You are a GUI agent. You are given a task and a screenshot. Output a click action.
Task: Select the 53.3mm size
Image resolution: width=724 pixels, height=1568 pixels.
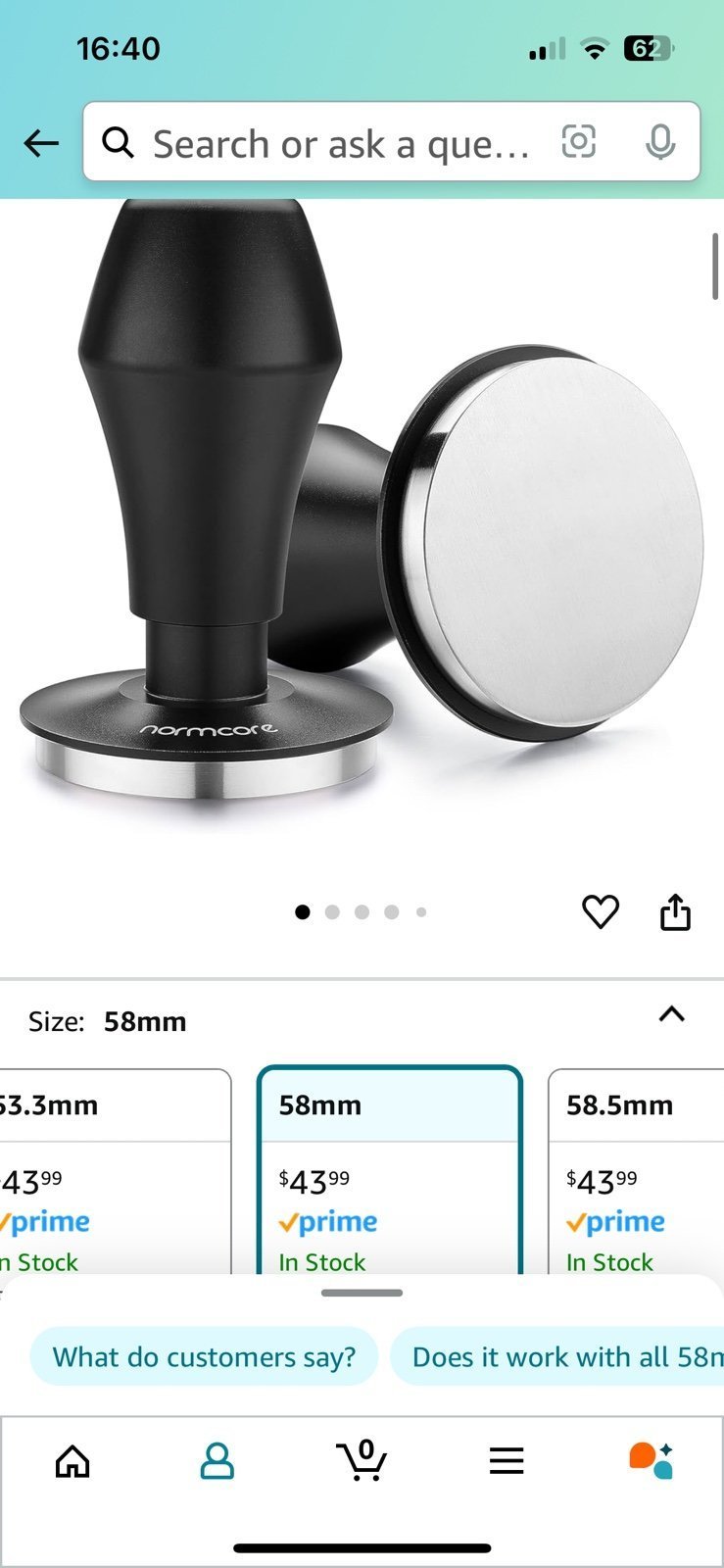coord(116,1171)
